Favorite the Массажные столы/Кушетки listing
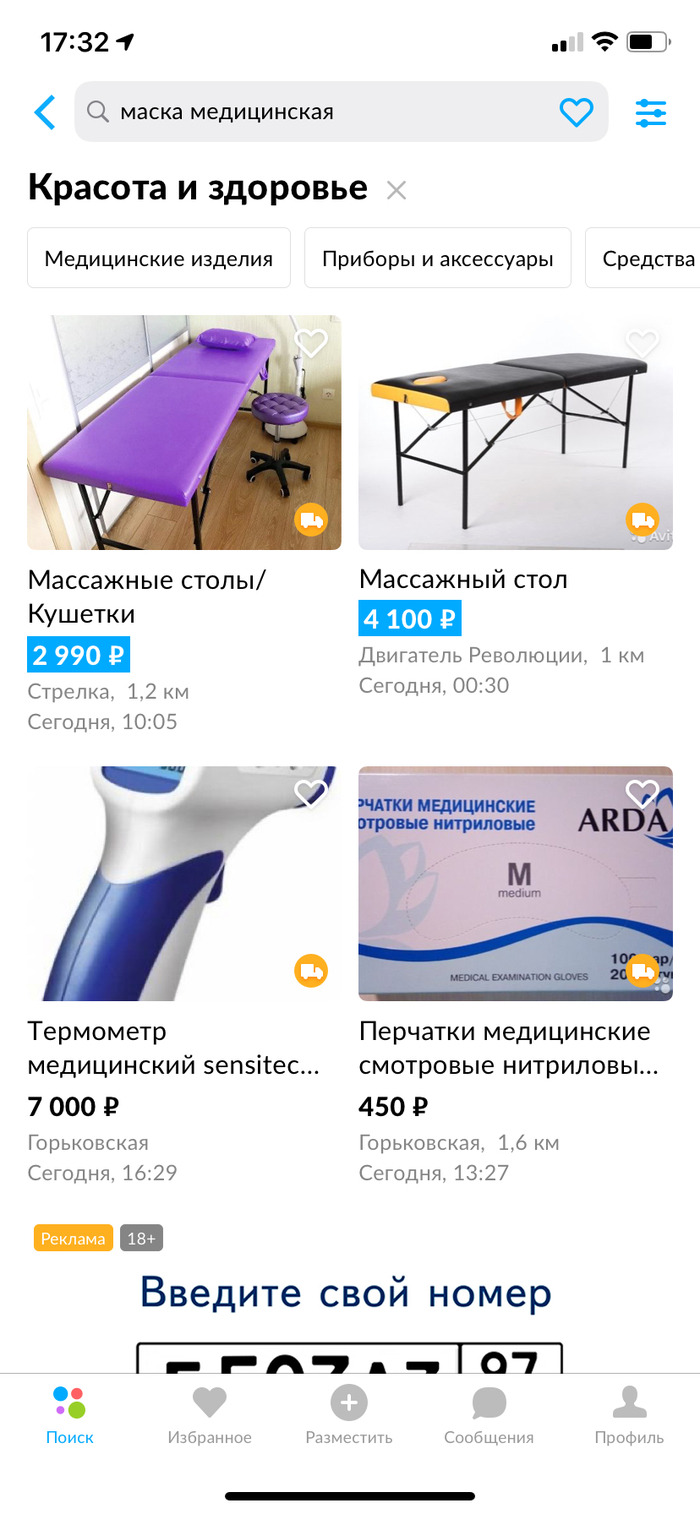Screen dimensions: 700x1514 tap(311, 344)
